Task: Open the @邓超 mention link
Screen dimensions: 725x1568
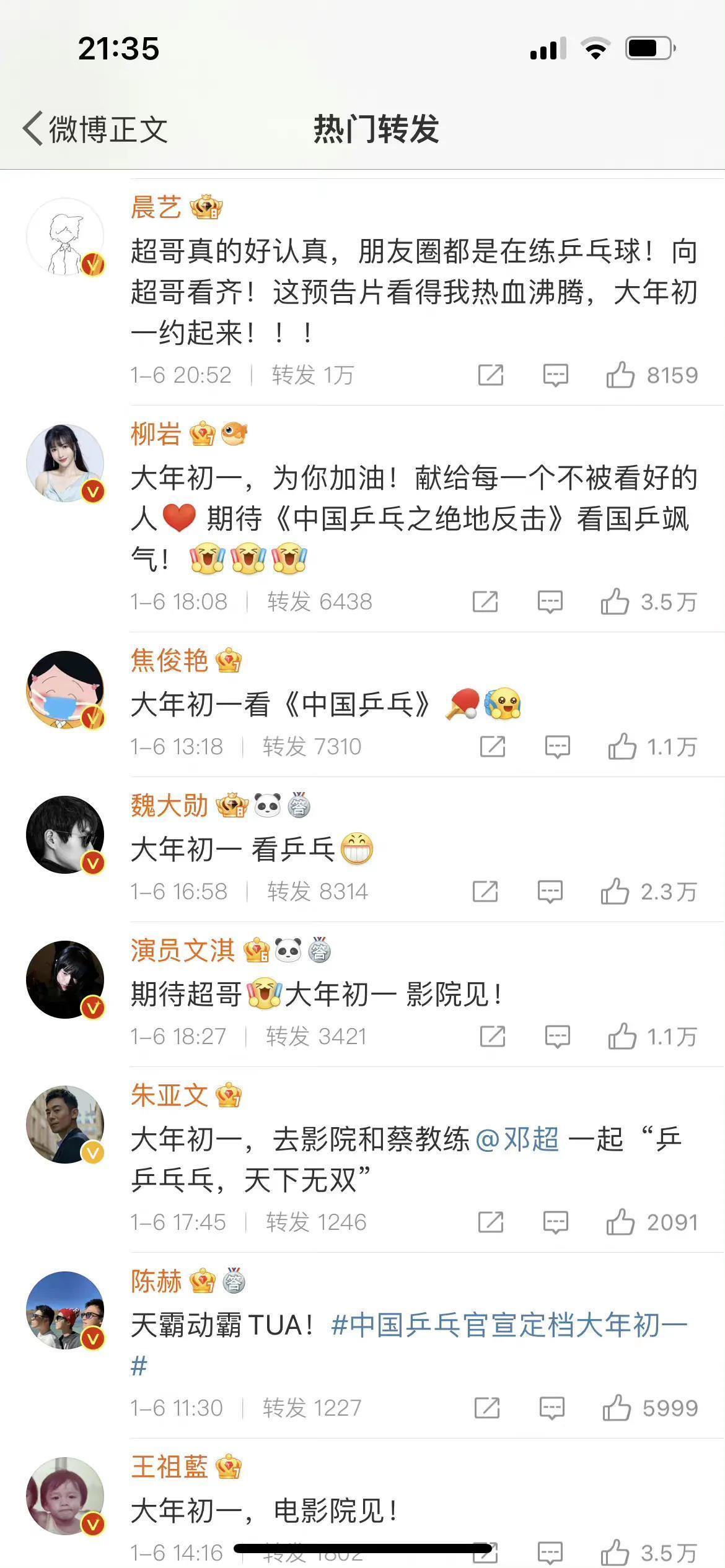Action: click(x=517, y=1139)
